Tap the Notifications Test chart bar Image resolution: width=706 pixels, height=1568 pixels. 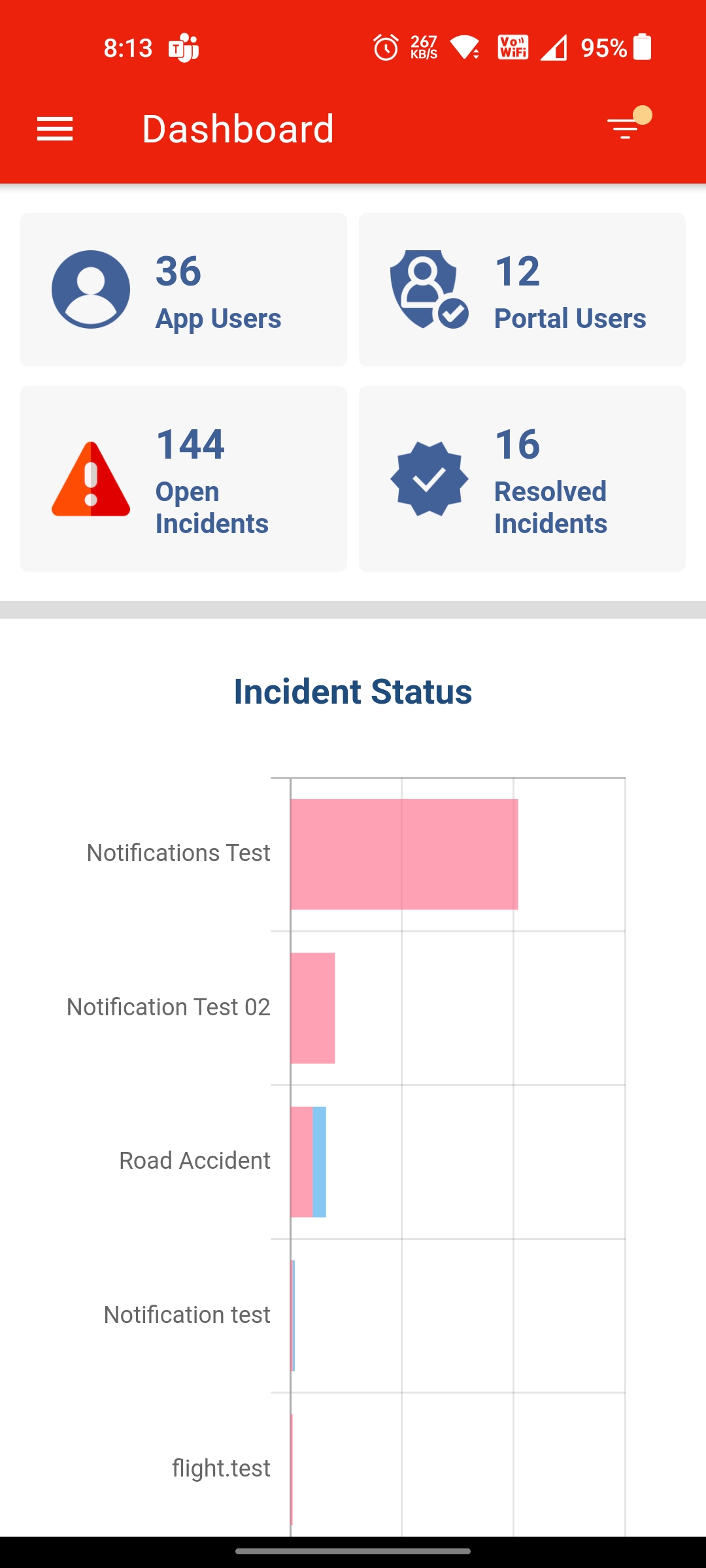[x=404, y=854]
